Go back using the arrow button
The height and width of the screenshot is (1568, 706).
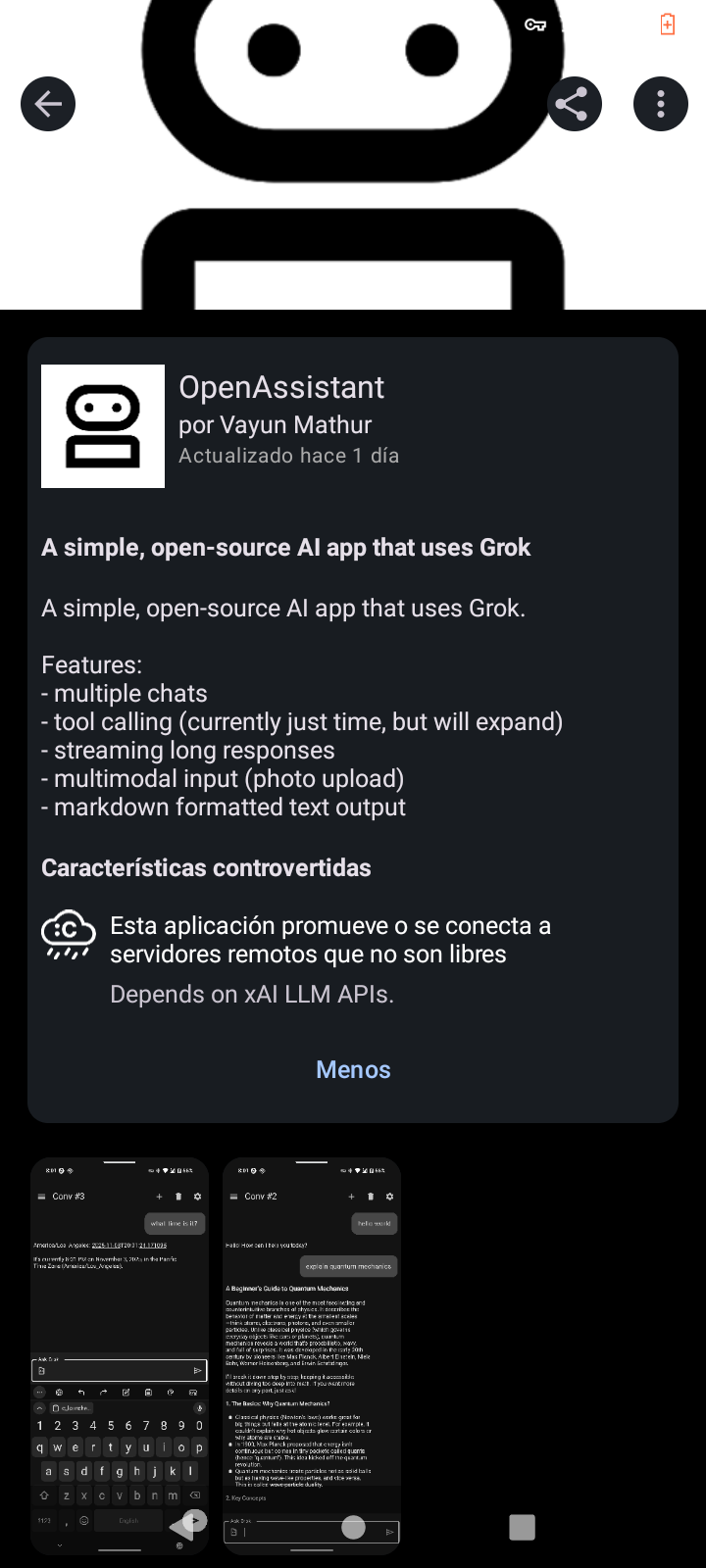[x=48, y=104]
